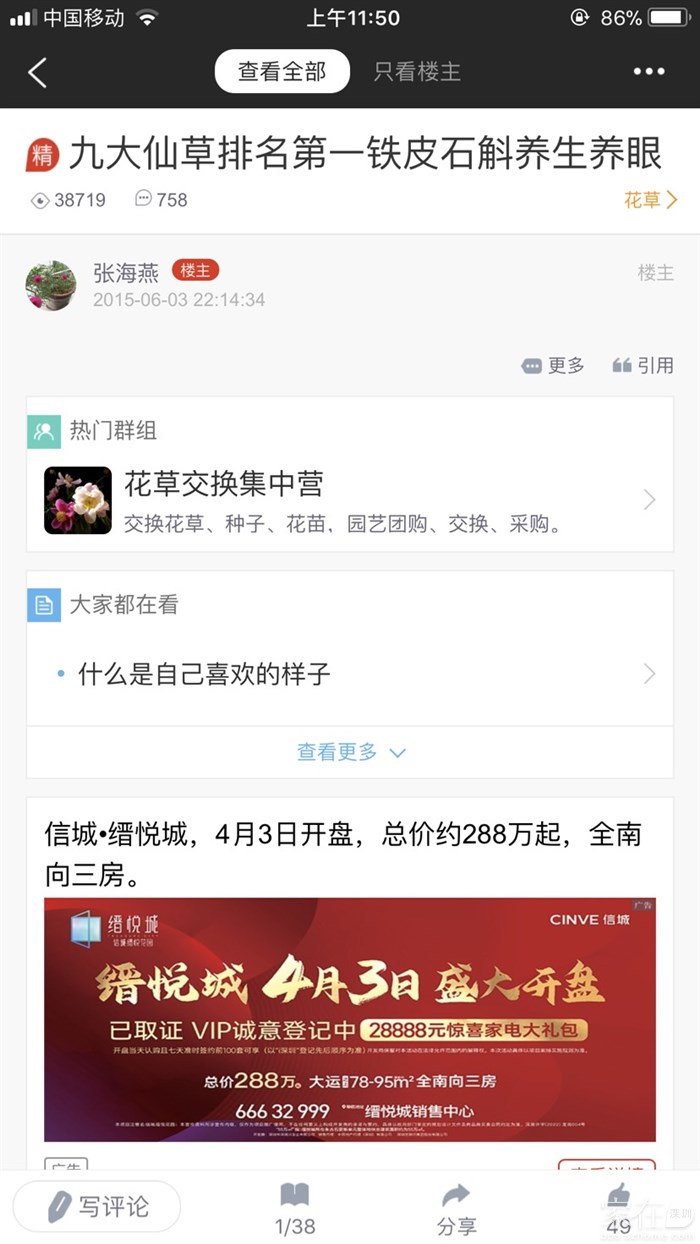Open the 什么是自己喜欢的样子 thread

pos(349,674)
